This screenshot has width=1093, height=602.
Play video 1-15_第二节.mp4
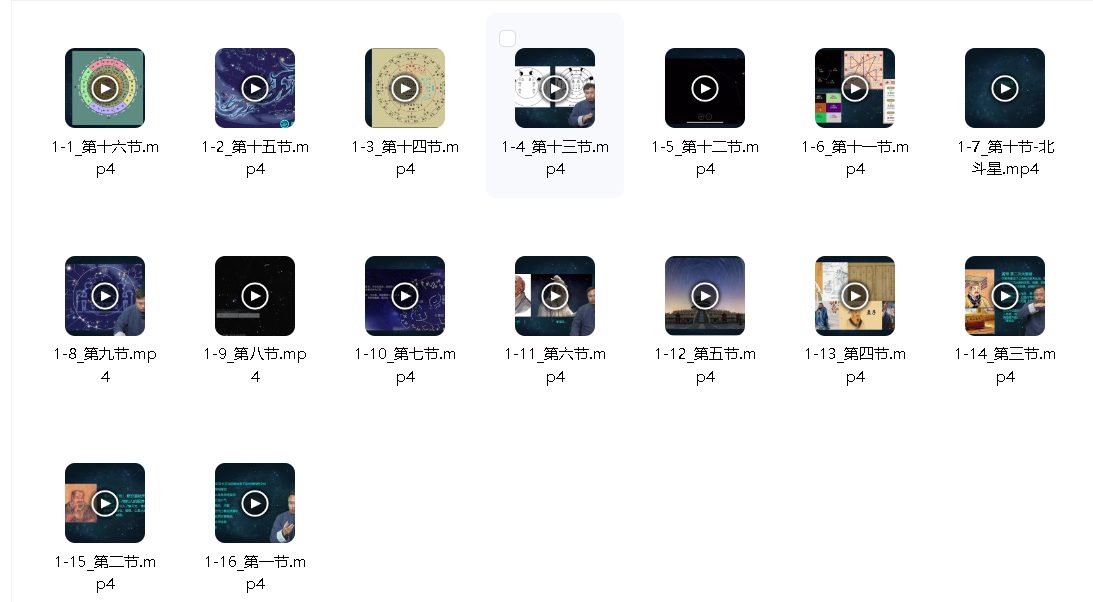point(105,503)
